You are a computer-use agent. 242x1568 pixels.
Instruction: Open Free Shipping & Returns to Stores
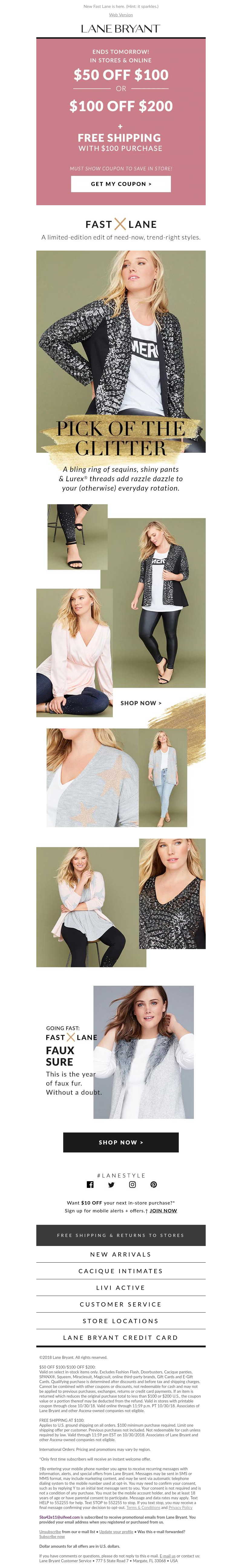pos(120,1235)
